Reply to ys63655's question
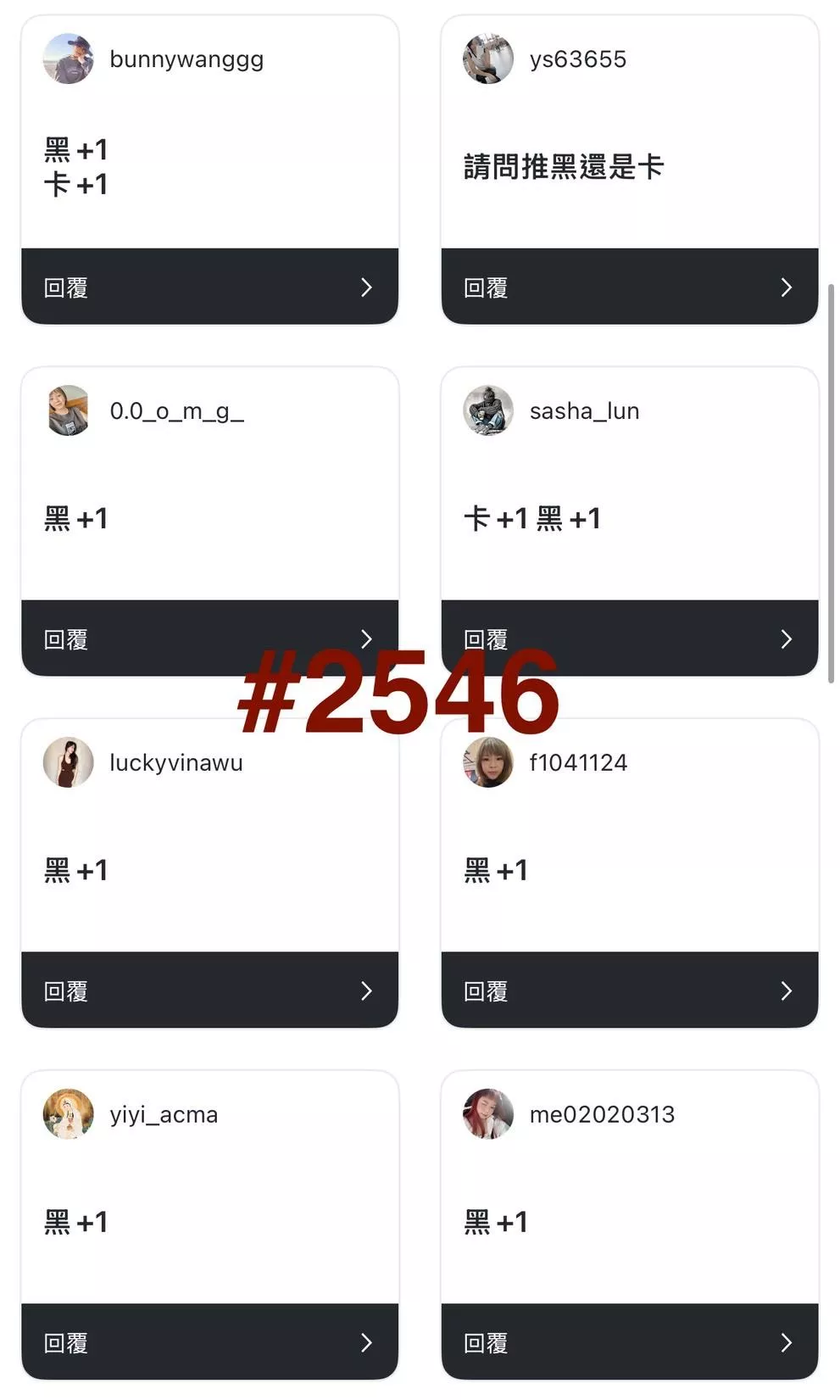The width and height of the screenshot is (840, 1400). (629, 287)
